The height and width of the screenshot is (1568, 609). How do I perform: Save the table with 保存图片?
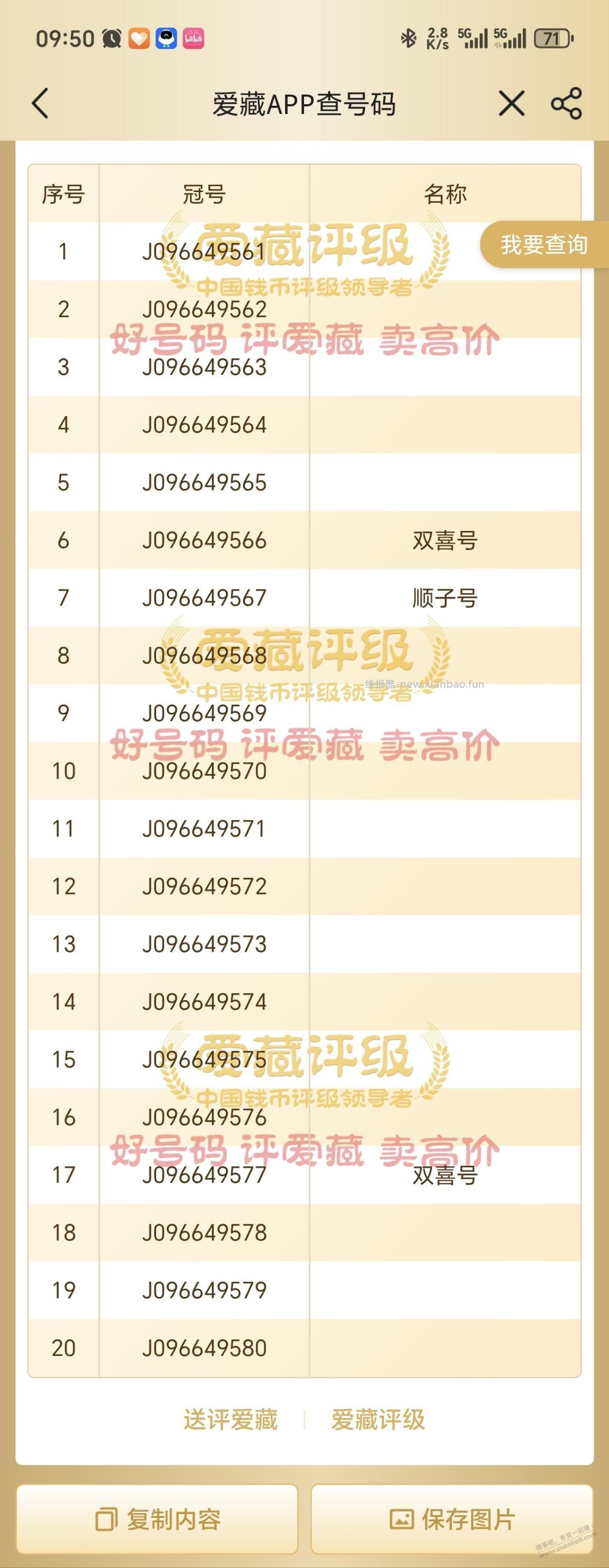point(452,1519)
